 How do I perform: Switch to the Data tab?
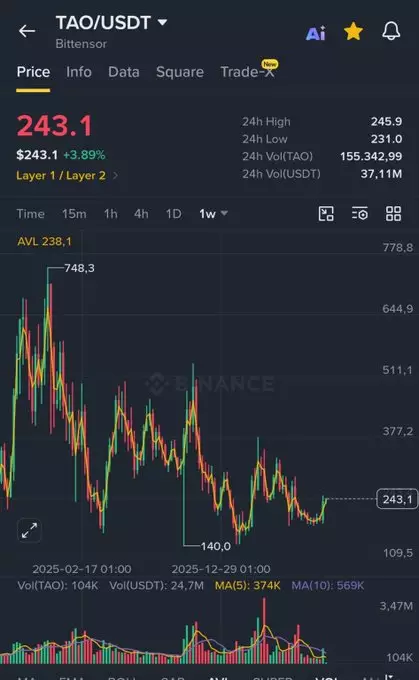point(124,72)
